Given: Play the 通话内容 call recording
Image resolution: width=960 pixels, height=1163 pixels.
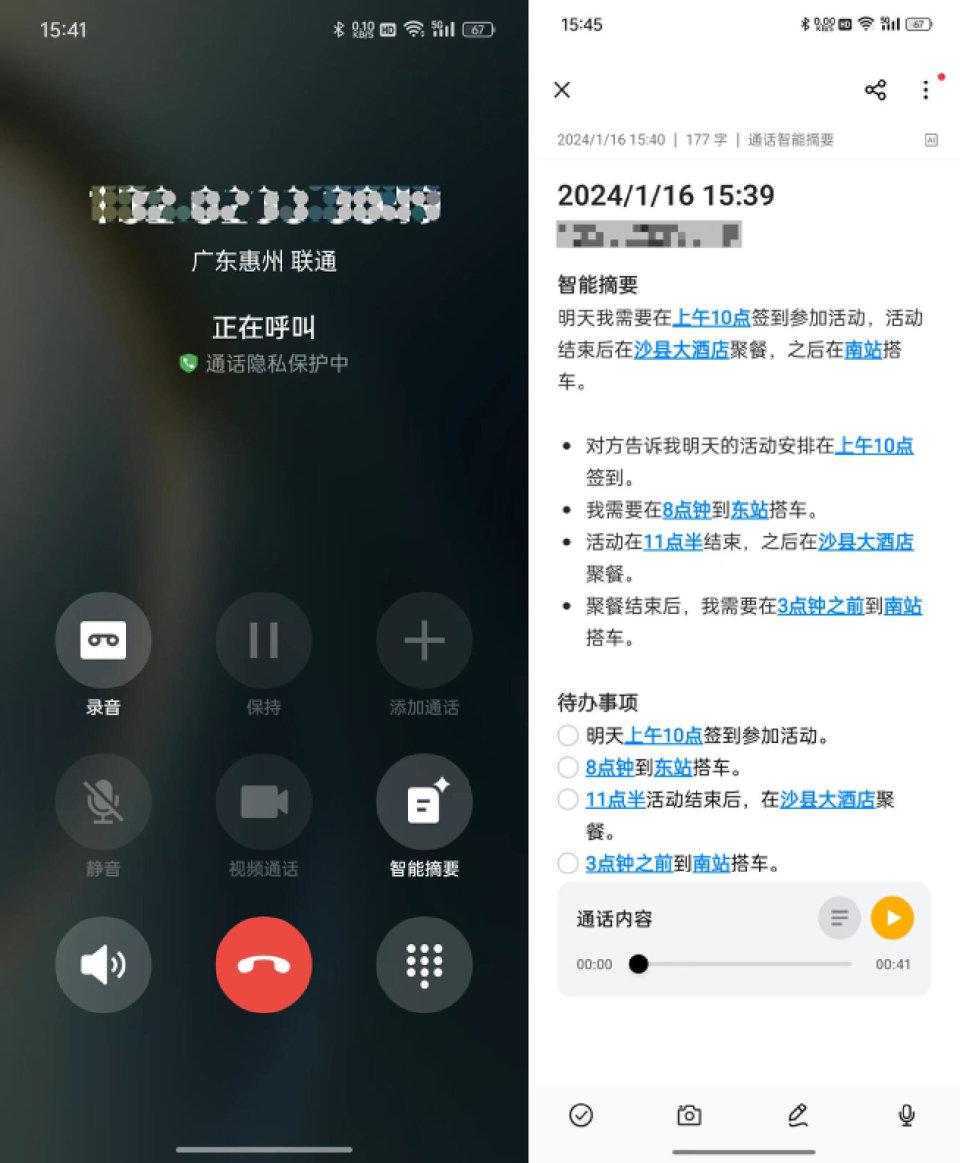Looking at the screenshot, I should pyautogui.click(x=892, y=918).
